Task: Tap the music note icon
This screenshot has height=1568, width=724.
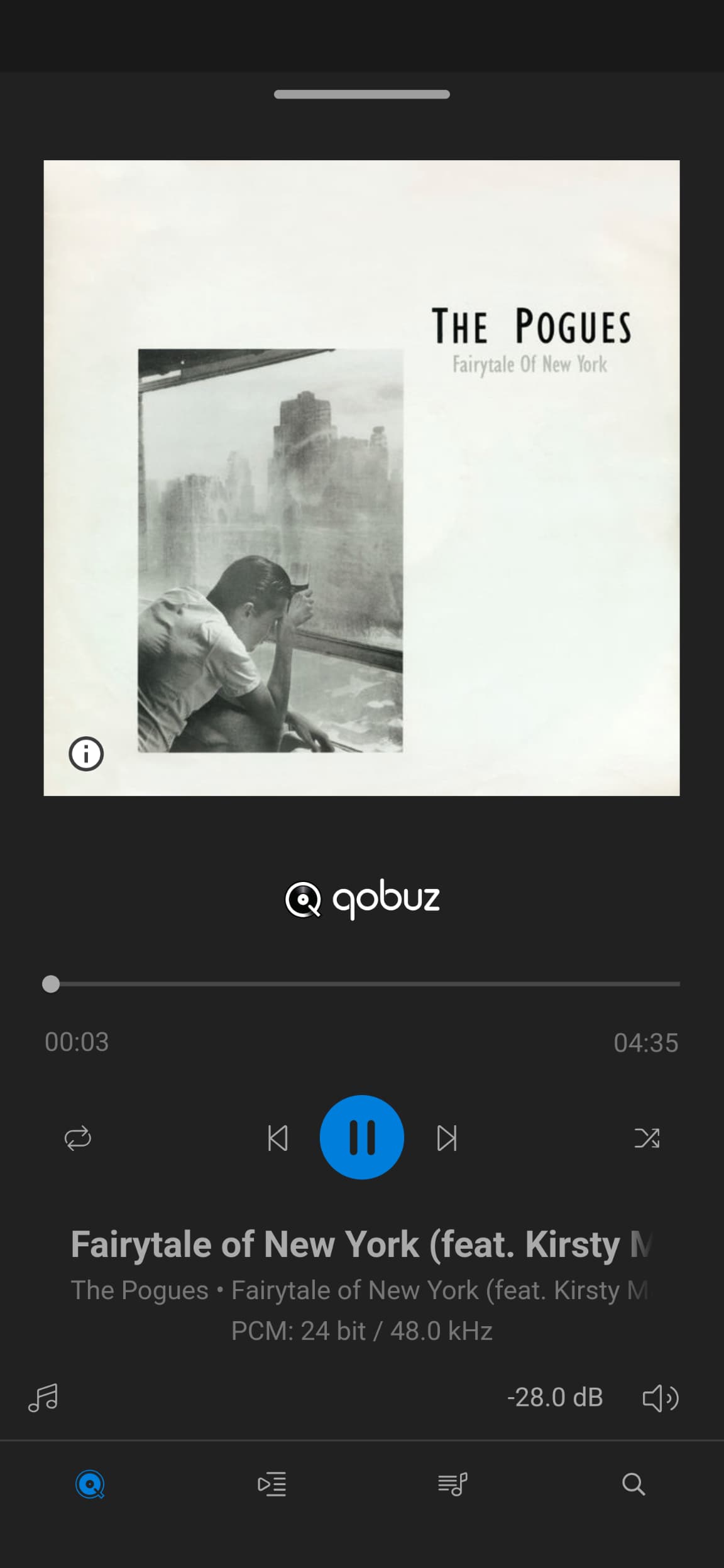Action: click(43, 1398)
